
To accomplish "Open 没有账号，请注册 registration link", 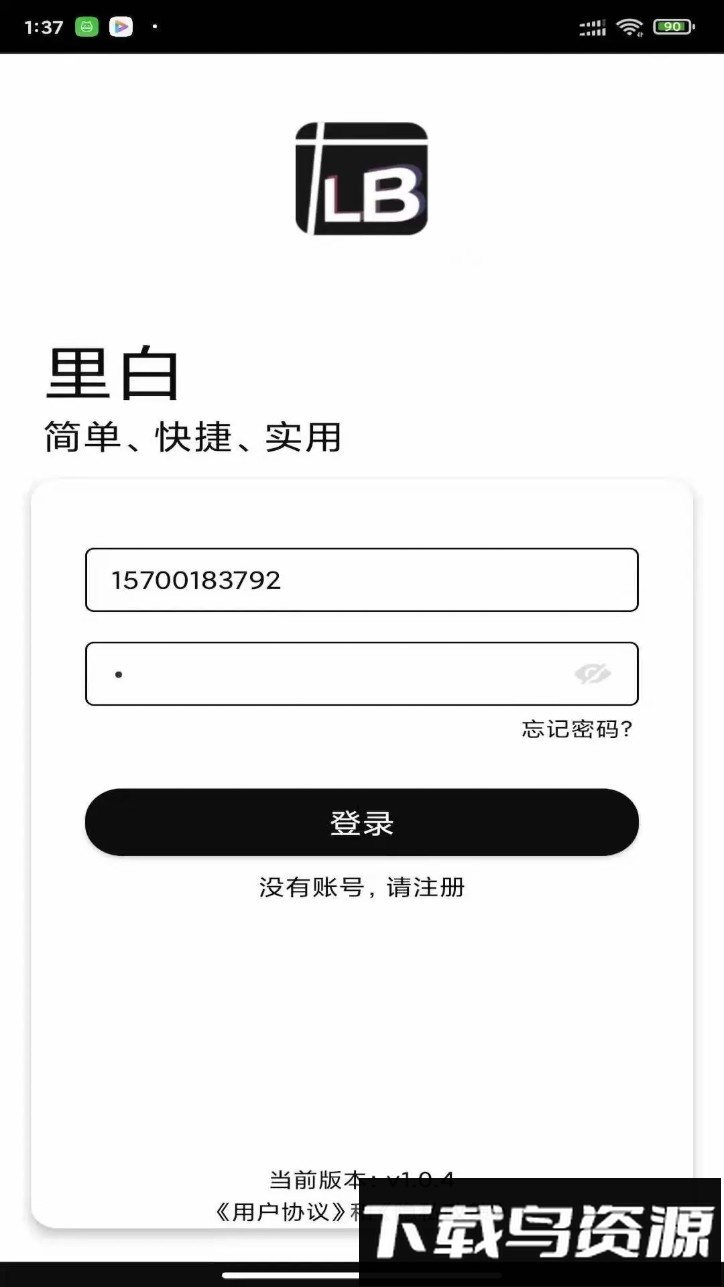I will tap(361, 887).
